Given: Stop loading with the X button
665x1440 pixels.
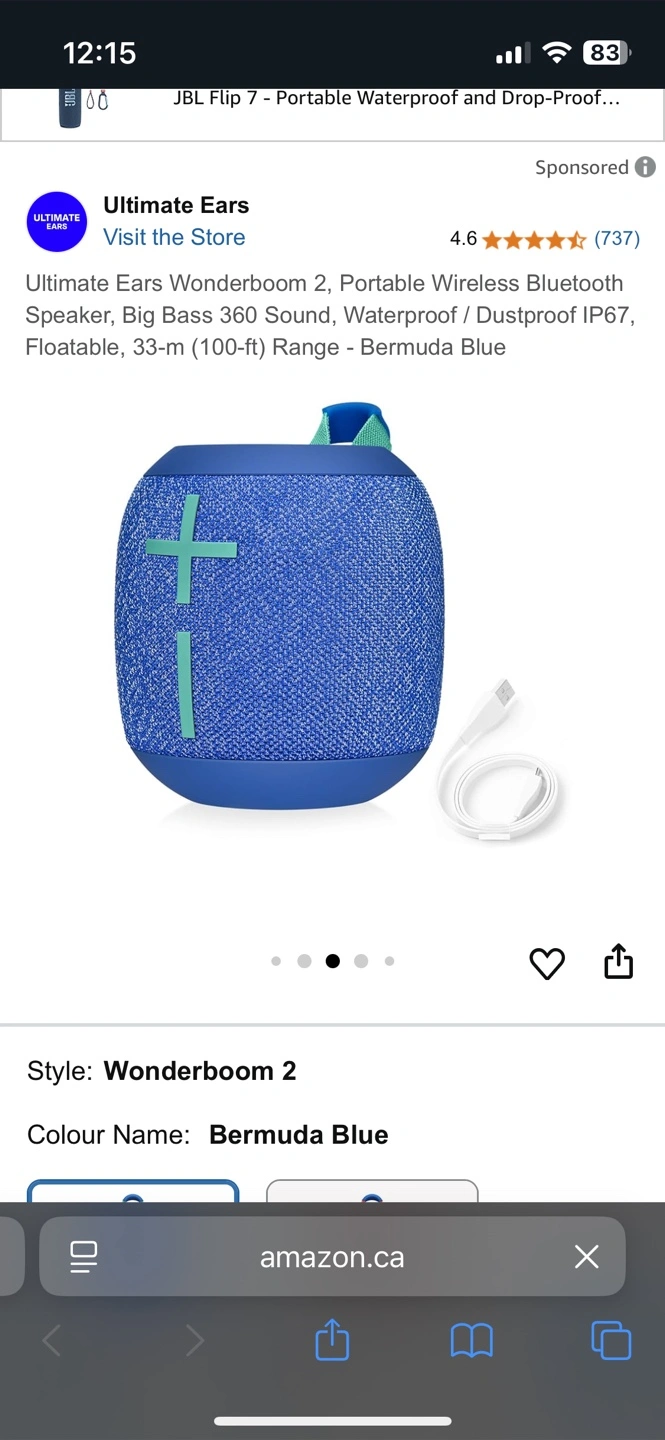Looking at the screenshot, I should coord(587,1257).
